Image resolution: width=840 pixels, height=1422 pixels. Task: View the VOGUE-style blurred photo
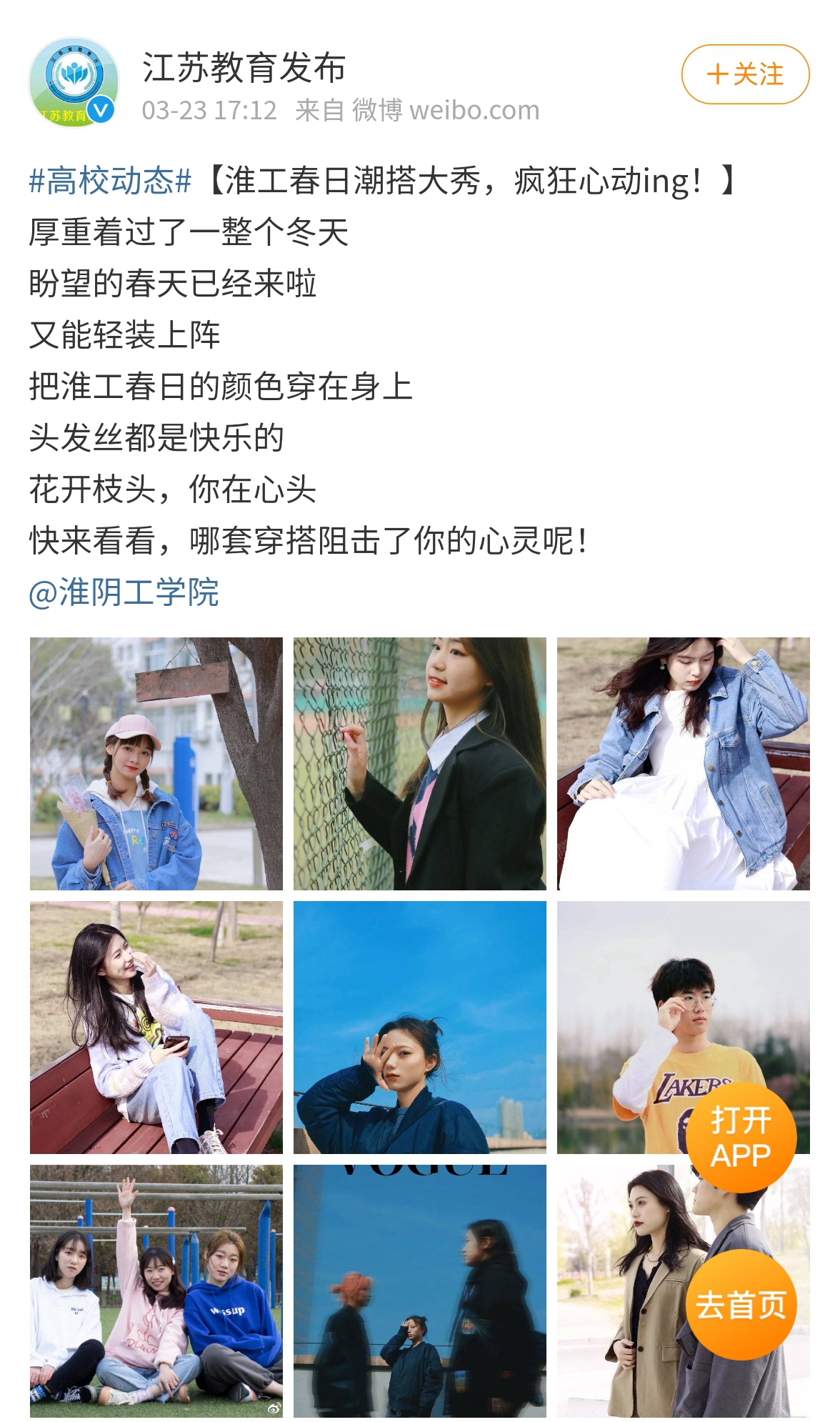[419, 1291]
